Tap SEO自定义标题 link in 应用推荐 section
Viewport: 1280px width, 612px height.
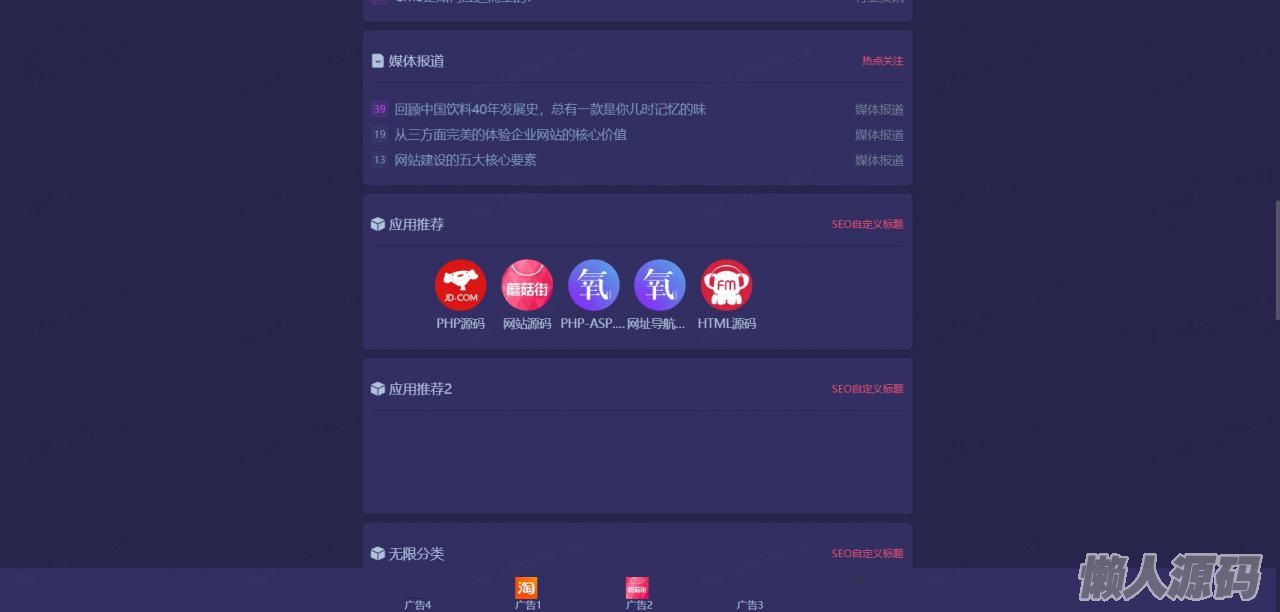click(x=867, y=224)
